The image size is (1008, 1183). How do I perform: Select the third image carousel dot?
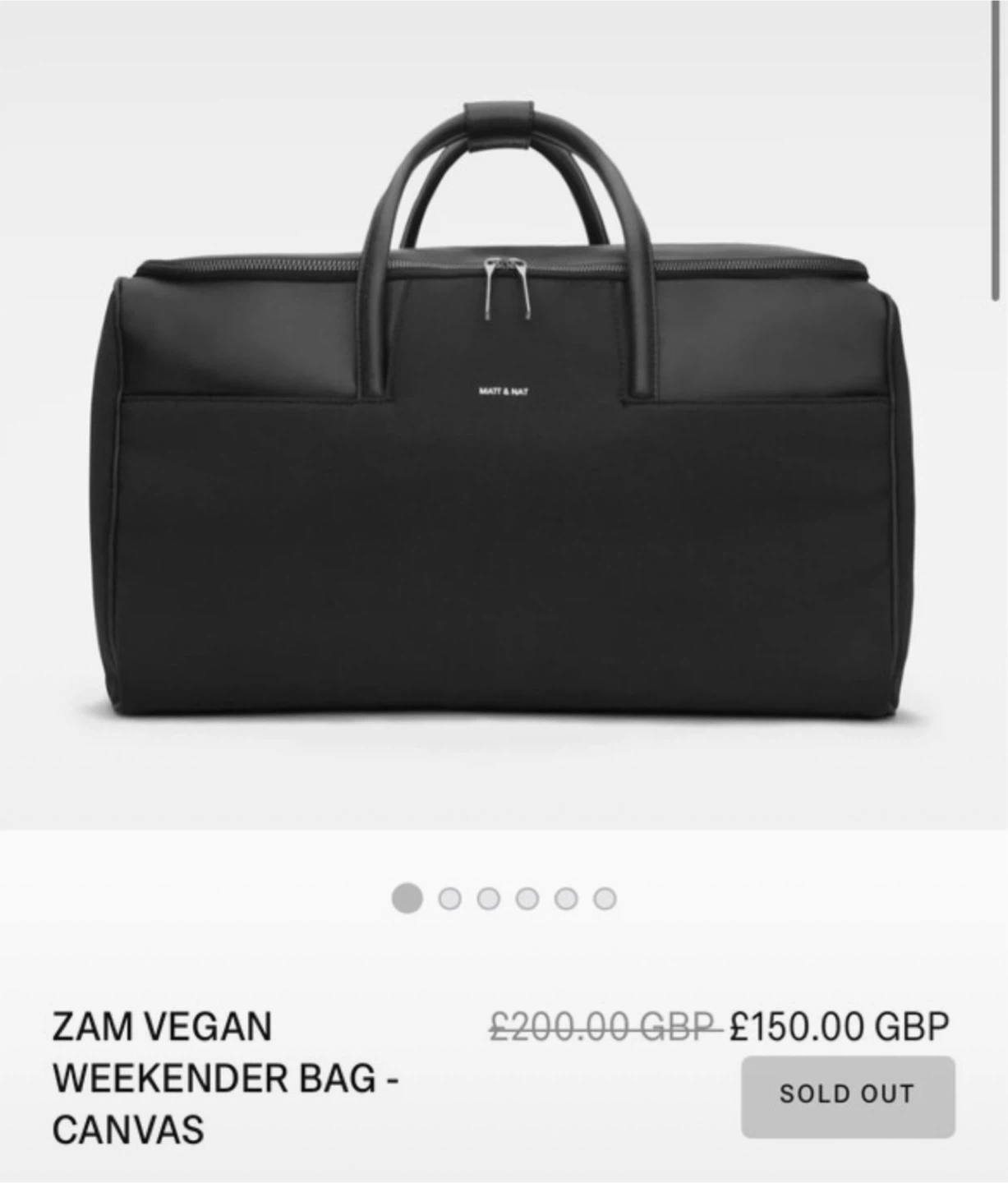pos(488,899)
